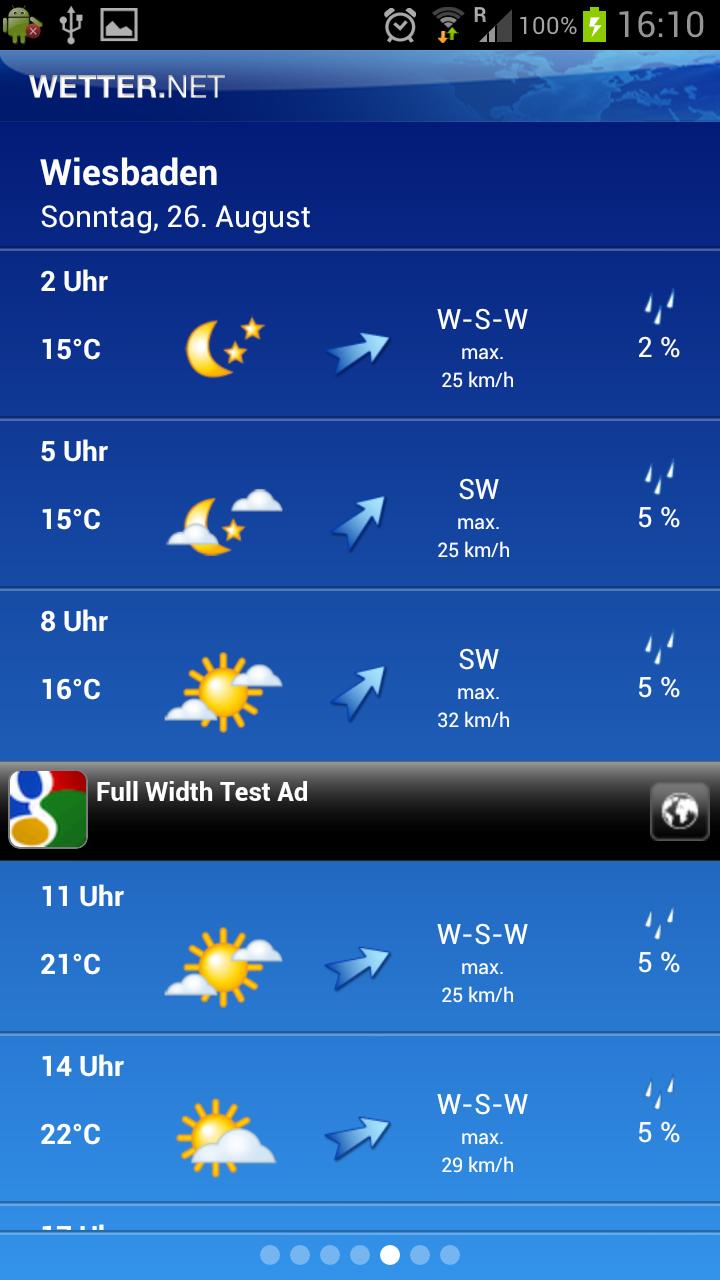This screenshot has width=720, height=1280.
Task: Tap the page indicator dots
Action: pyautogui.click(x=360, y=1254)
